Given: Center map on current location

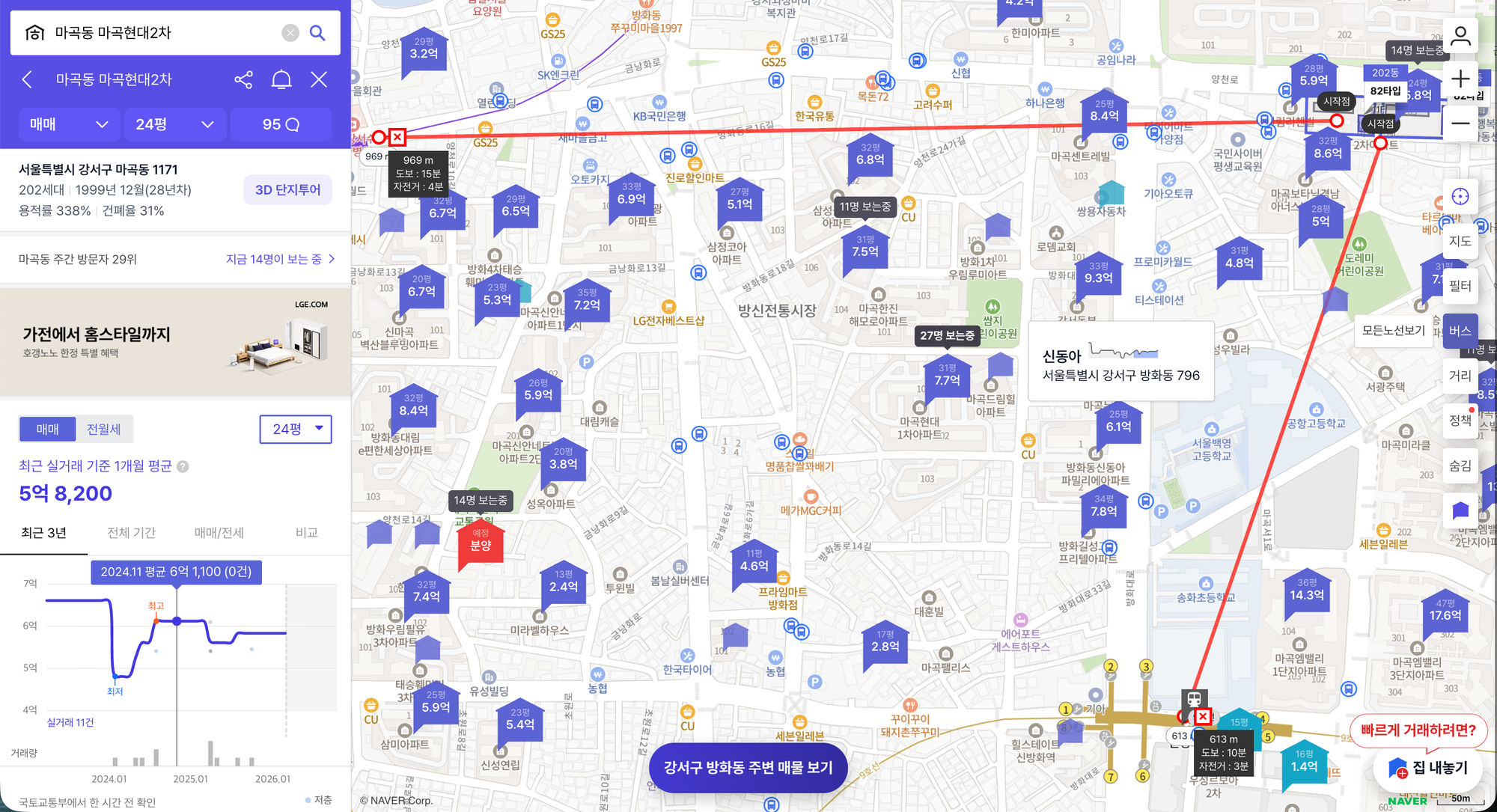Looking at the screenshot, I should 1460,197.
